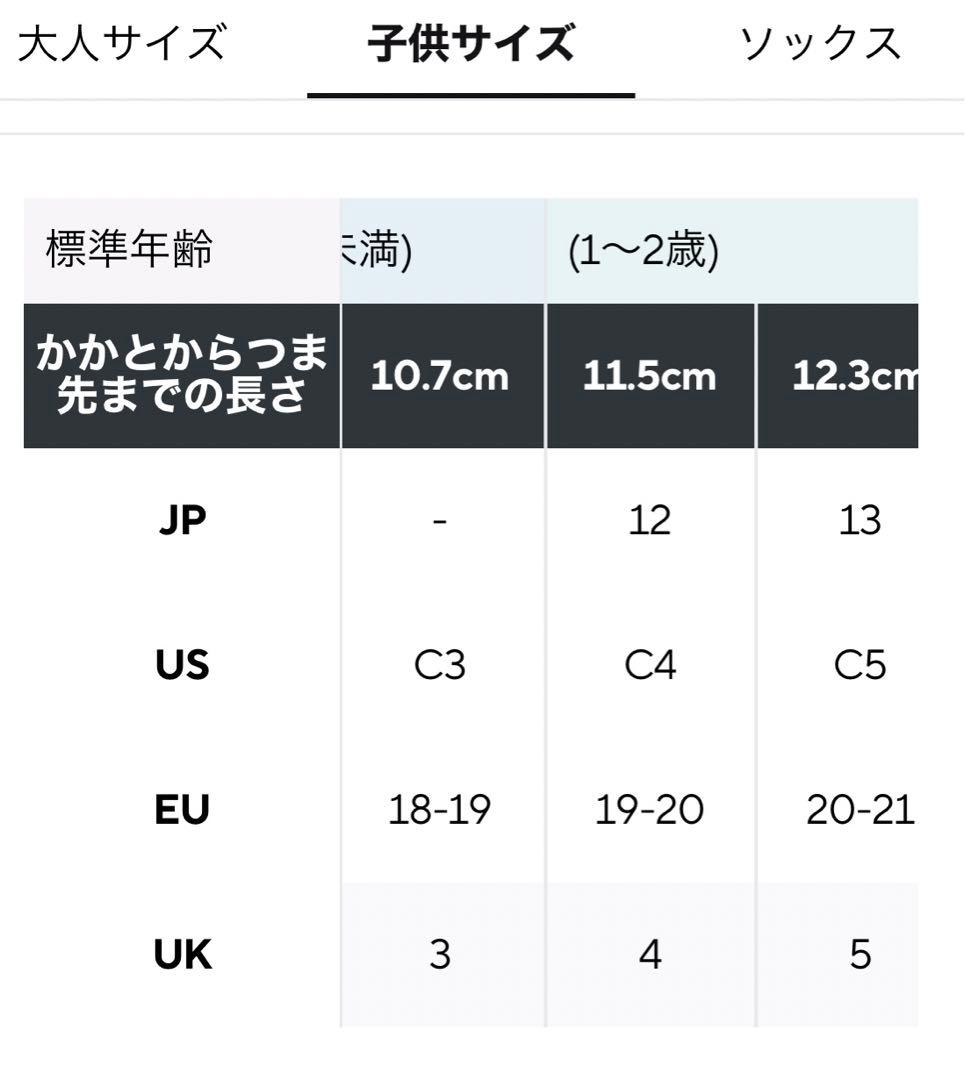This screenshot has width=965, height=1080.
Task: Open the ソックス size tab
Action: tap(820, 43)
